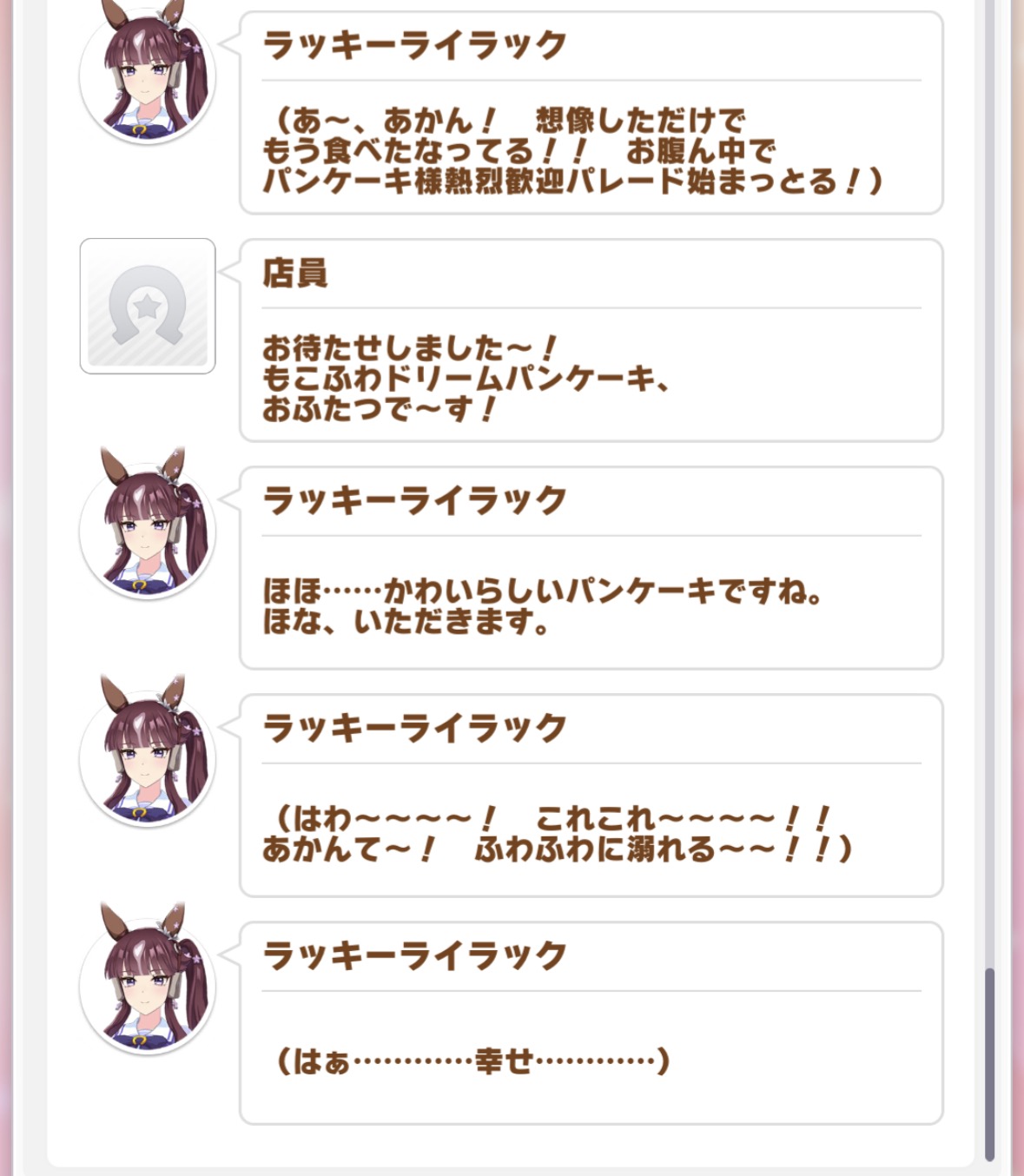The image size is (1024, 1176).
Task: Tap the log's vertical scrollbar thumb
Action: tap(989, 1064)
